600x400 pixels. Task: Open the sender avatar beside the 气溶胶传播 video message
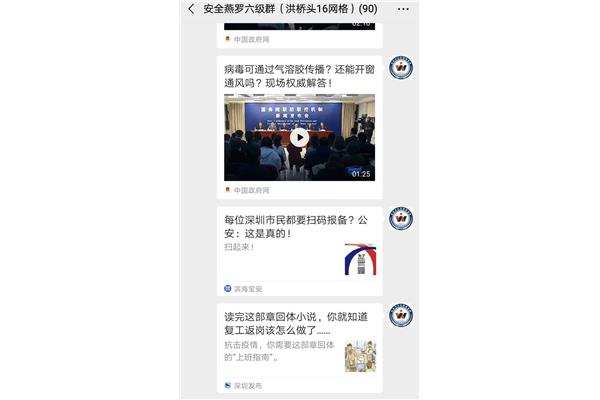[401, 69]
